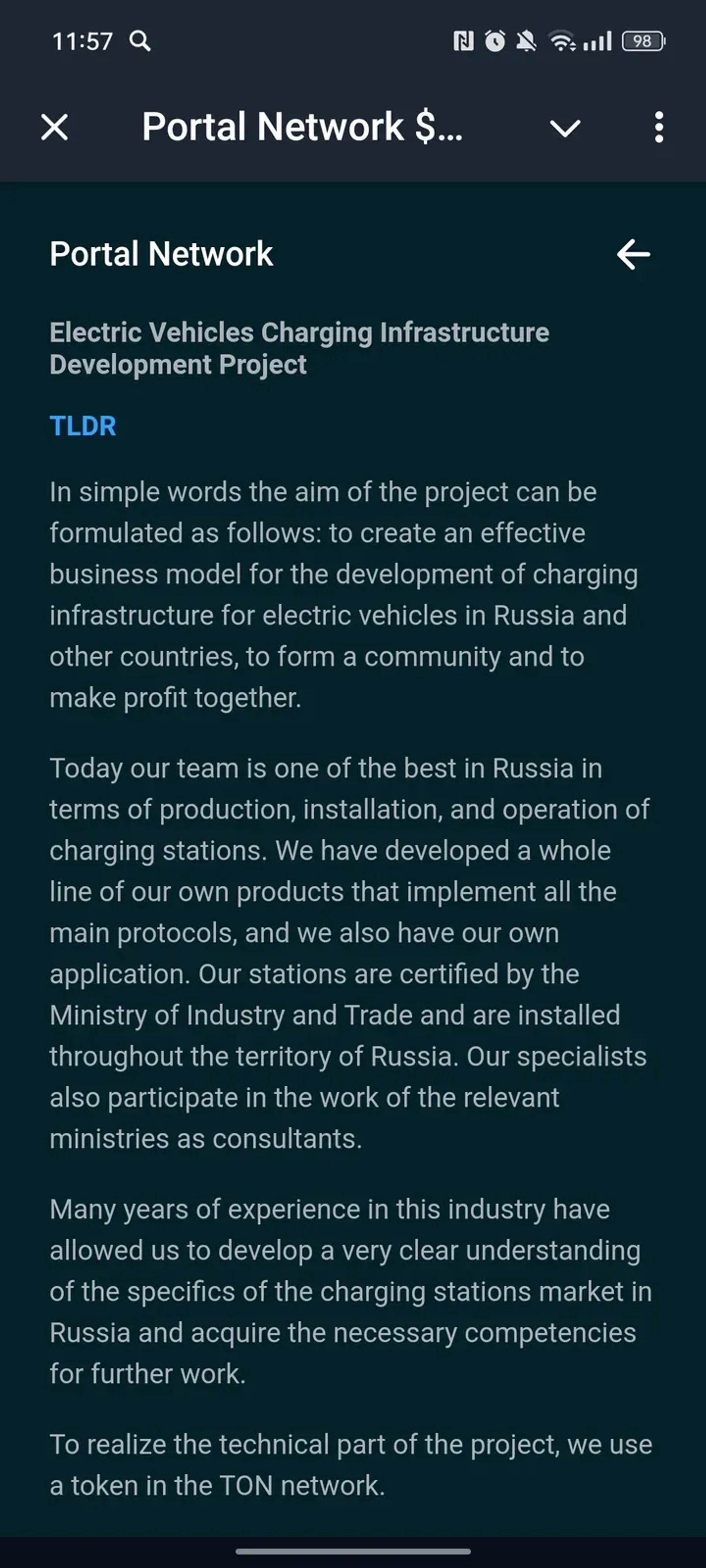Tap the TLDR section heading
706x1568 pixels.
(83, 426)
